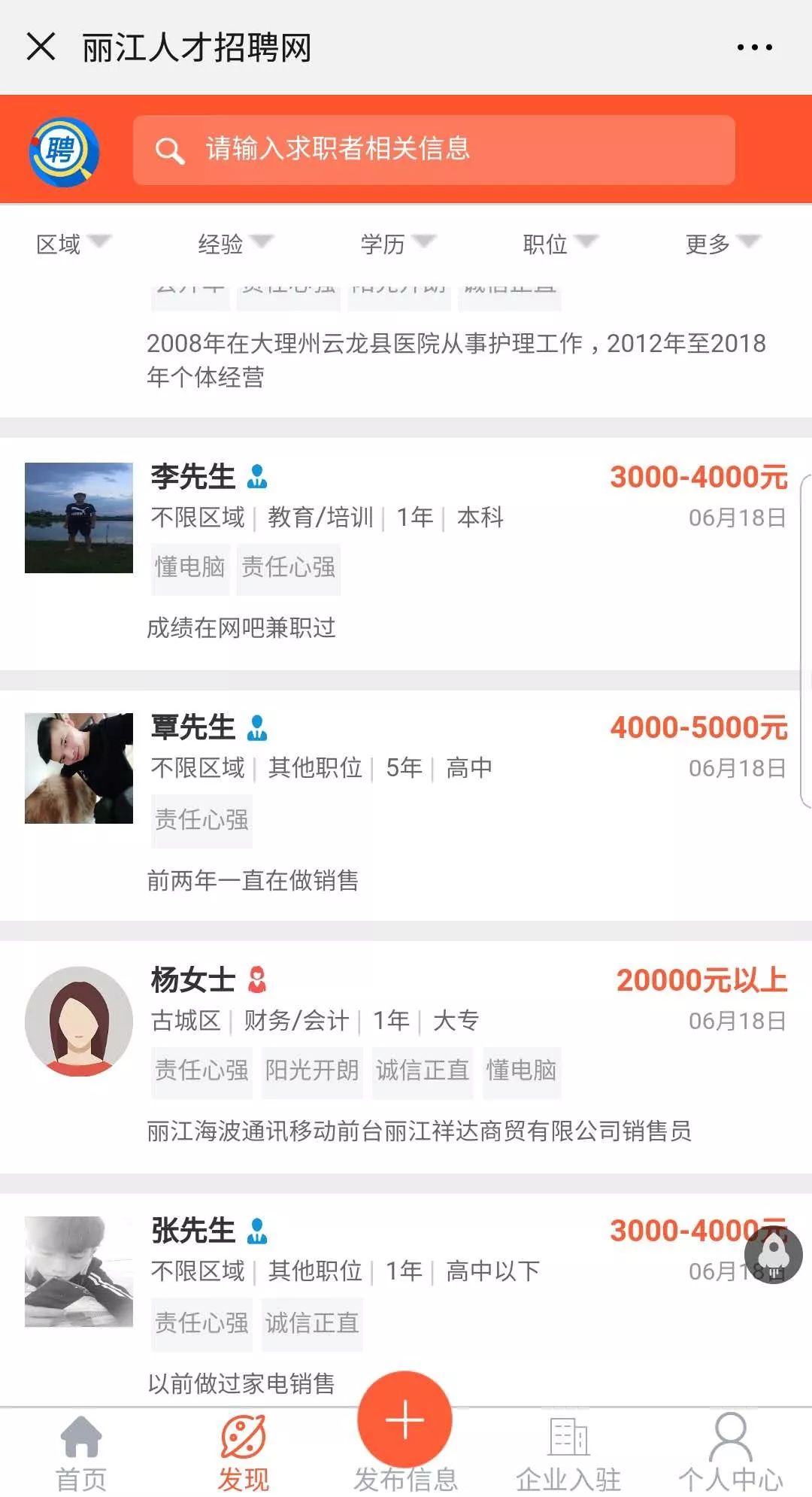Click the 聘 site logo icon

[64, 150]
